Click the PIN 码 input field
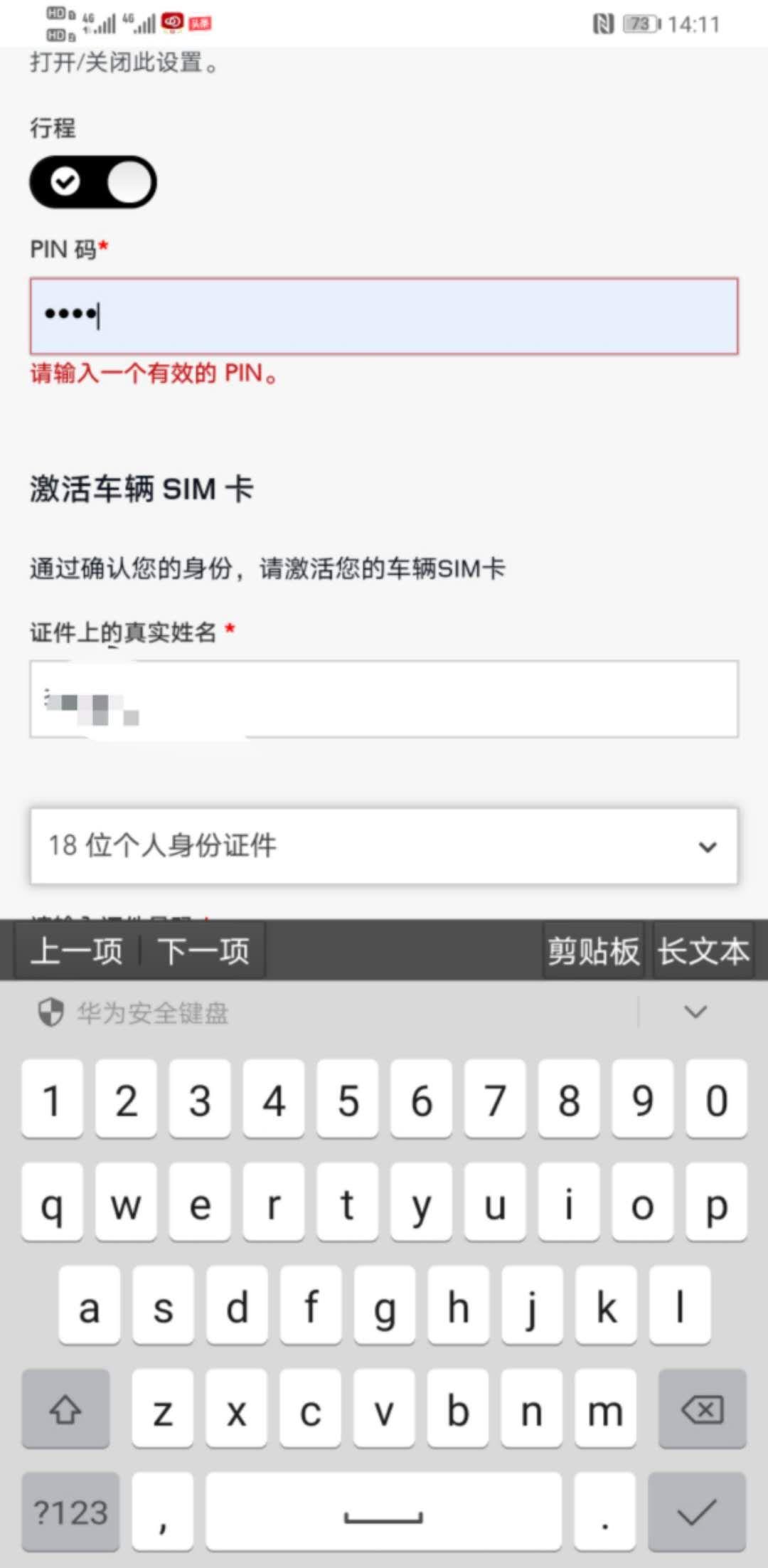Image resolution: width=768 pixels, height=1568 pixels. coord(384,317)
